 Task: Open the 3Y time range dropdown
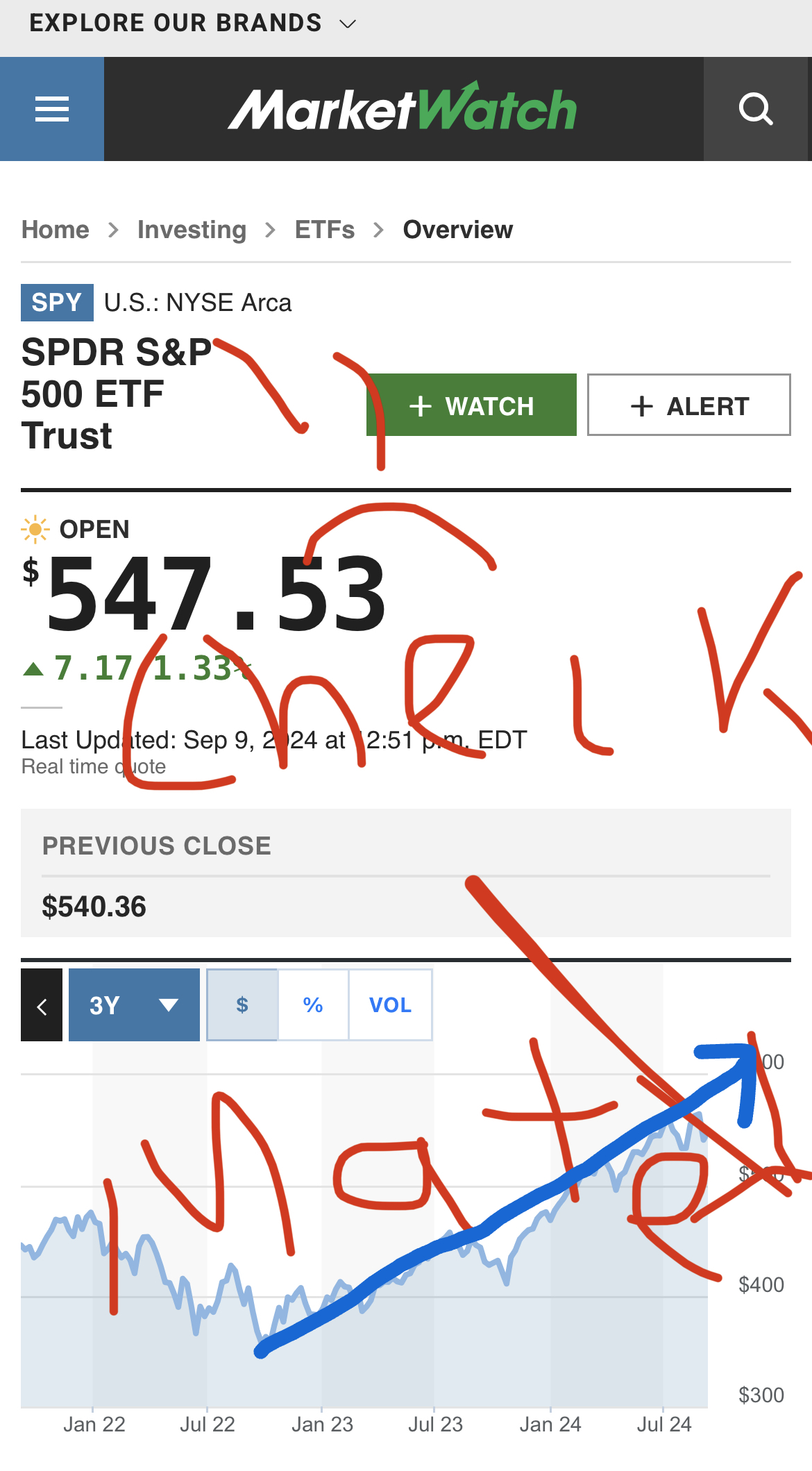134,1005
